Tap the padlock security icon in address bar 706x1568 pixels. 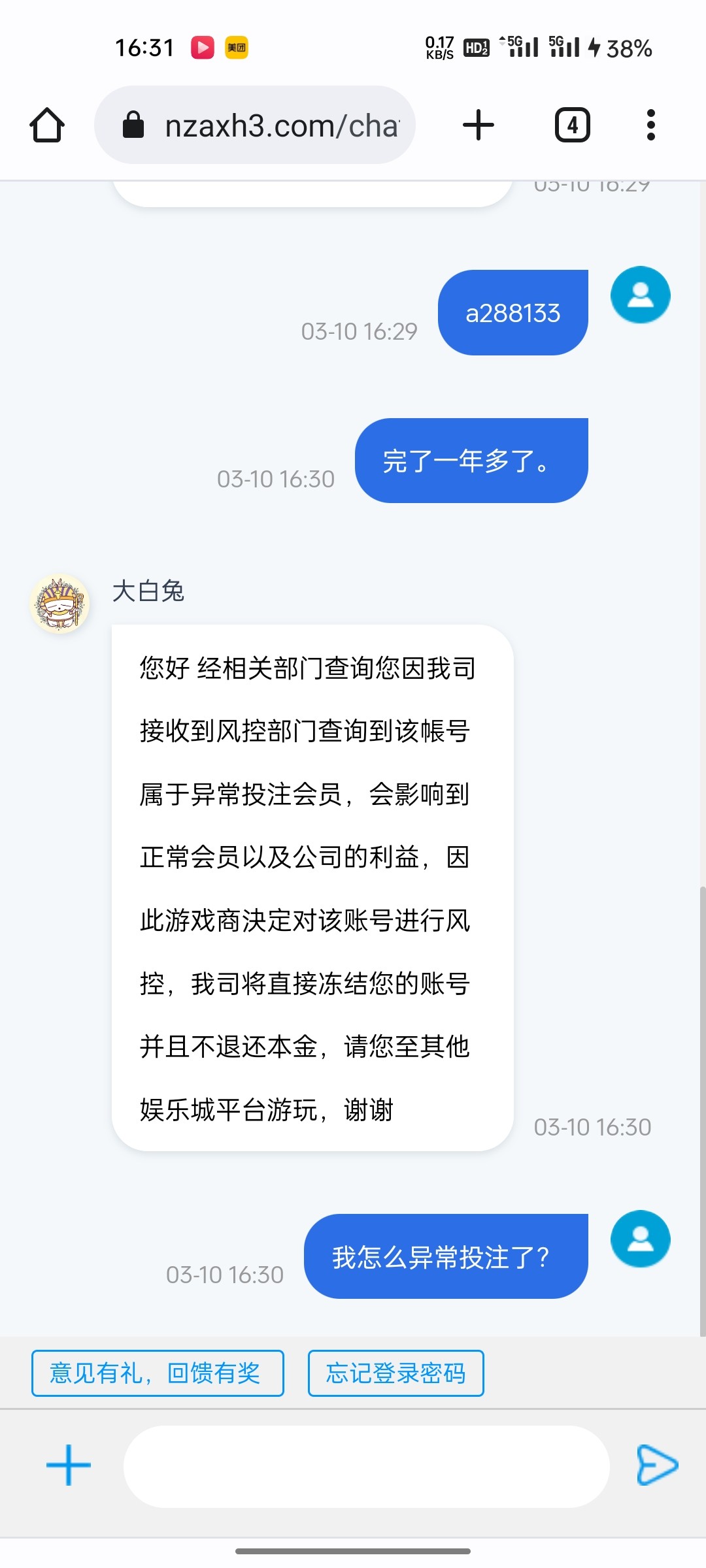[x=135, y=124]
